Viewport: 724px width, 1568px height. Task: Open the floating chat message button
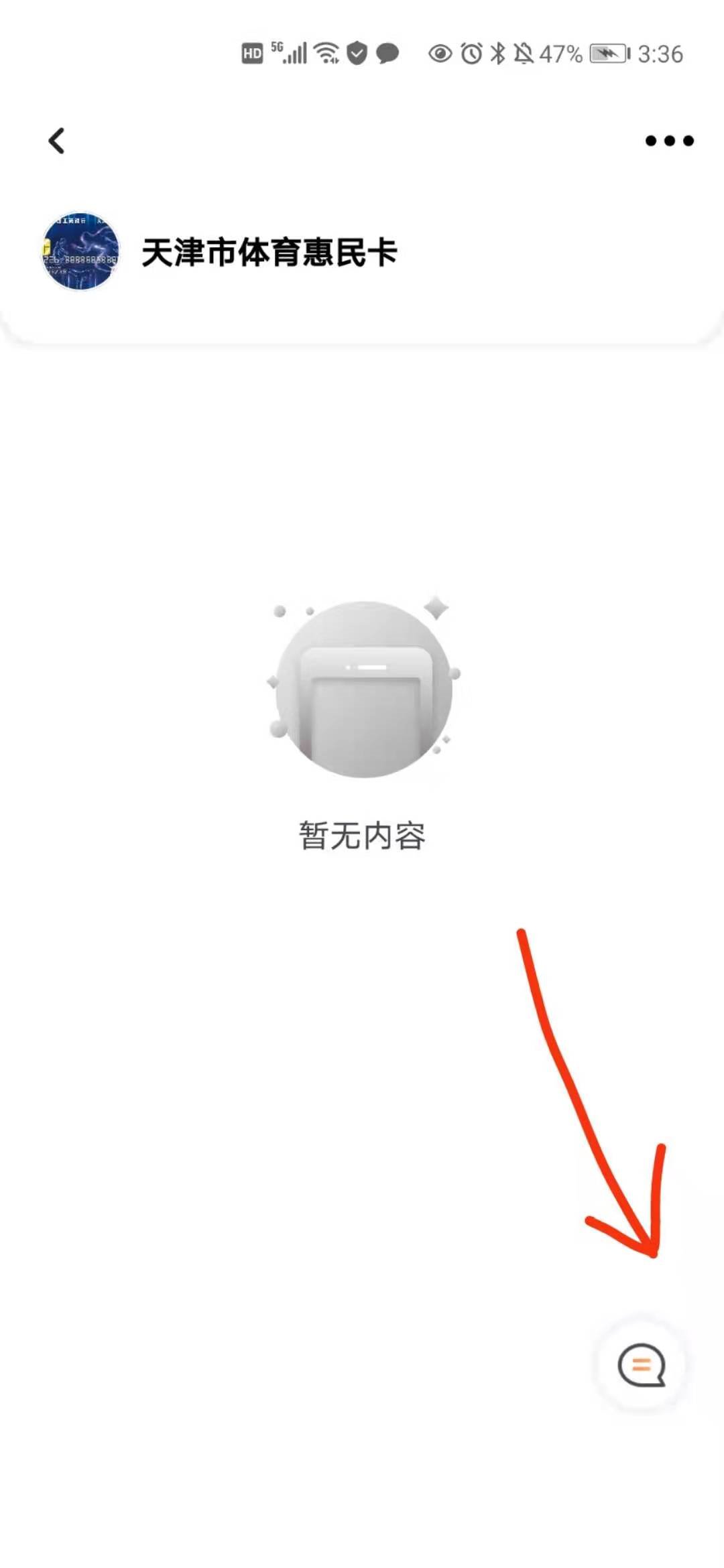pyautogui.click(x=642, y=1365)
